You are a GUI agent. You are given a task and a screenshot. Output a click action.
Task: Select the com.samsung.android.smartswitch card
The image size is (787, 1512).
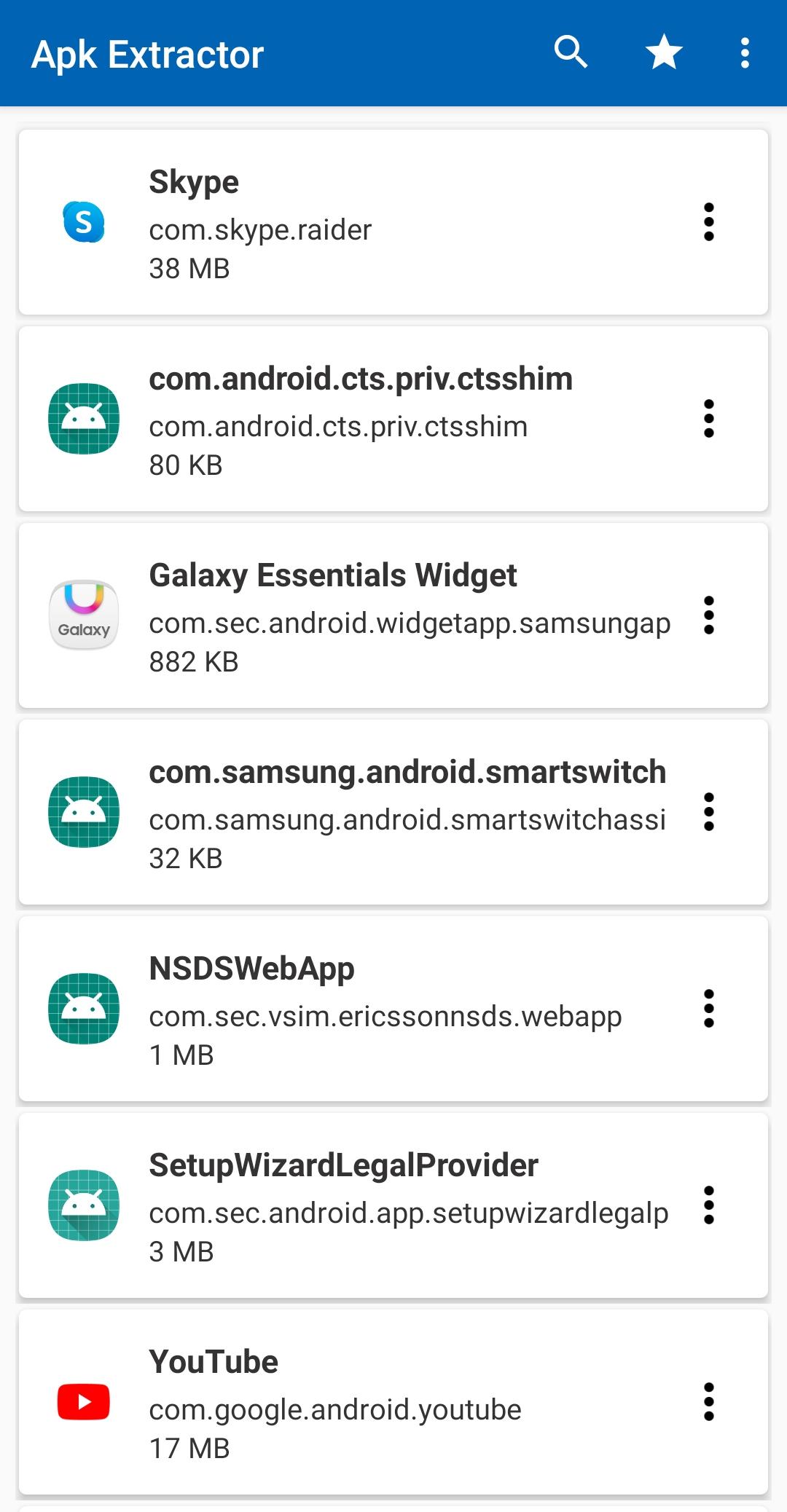(x=364, y=812)
